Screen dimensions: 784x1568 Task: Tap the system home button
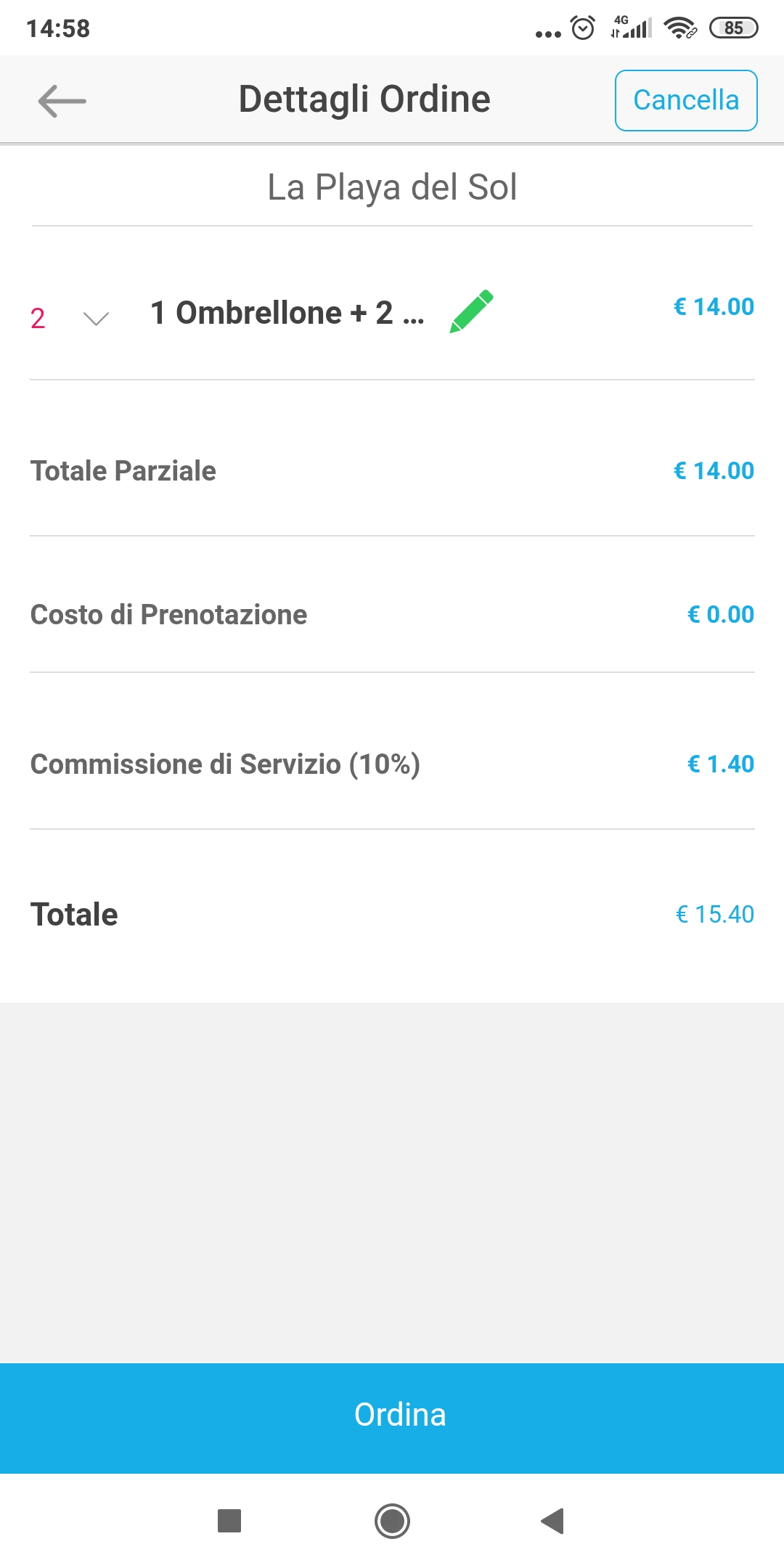(x=392, y=1521)
